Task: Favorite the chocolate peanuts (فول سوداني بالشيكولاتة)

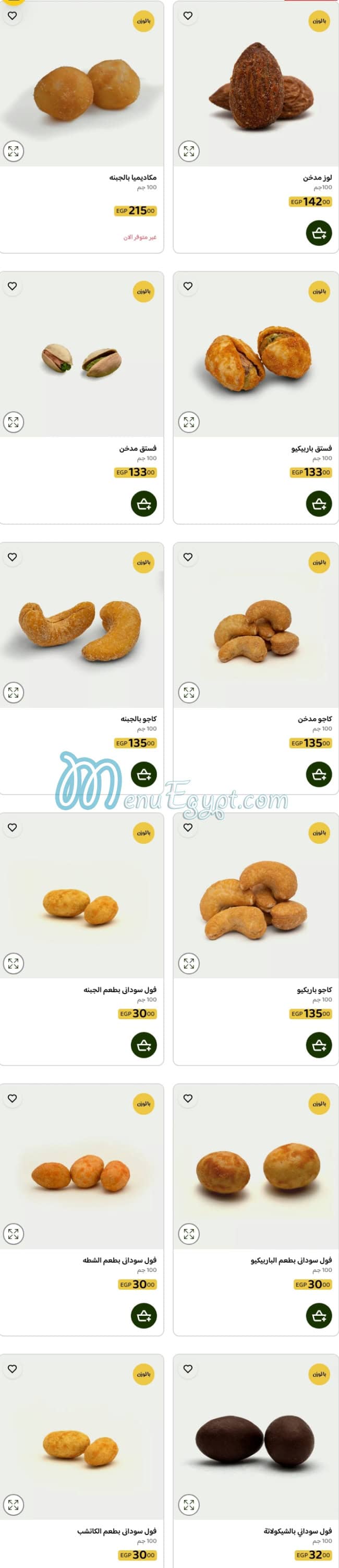Action: tap(188, 1369)
